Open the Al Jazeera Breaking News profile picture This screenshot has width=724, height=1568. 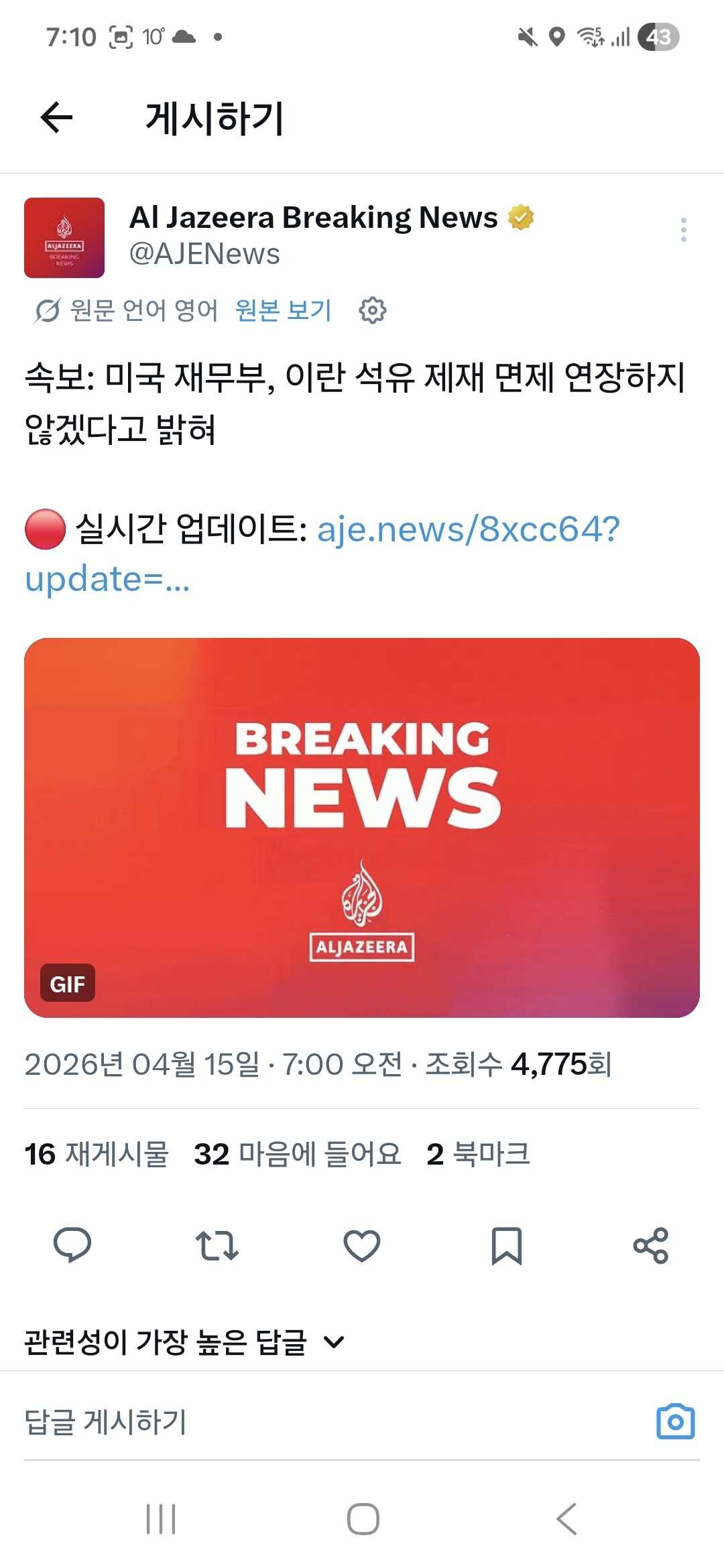point(64,237)
